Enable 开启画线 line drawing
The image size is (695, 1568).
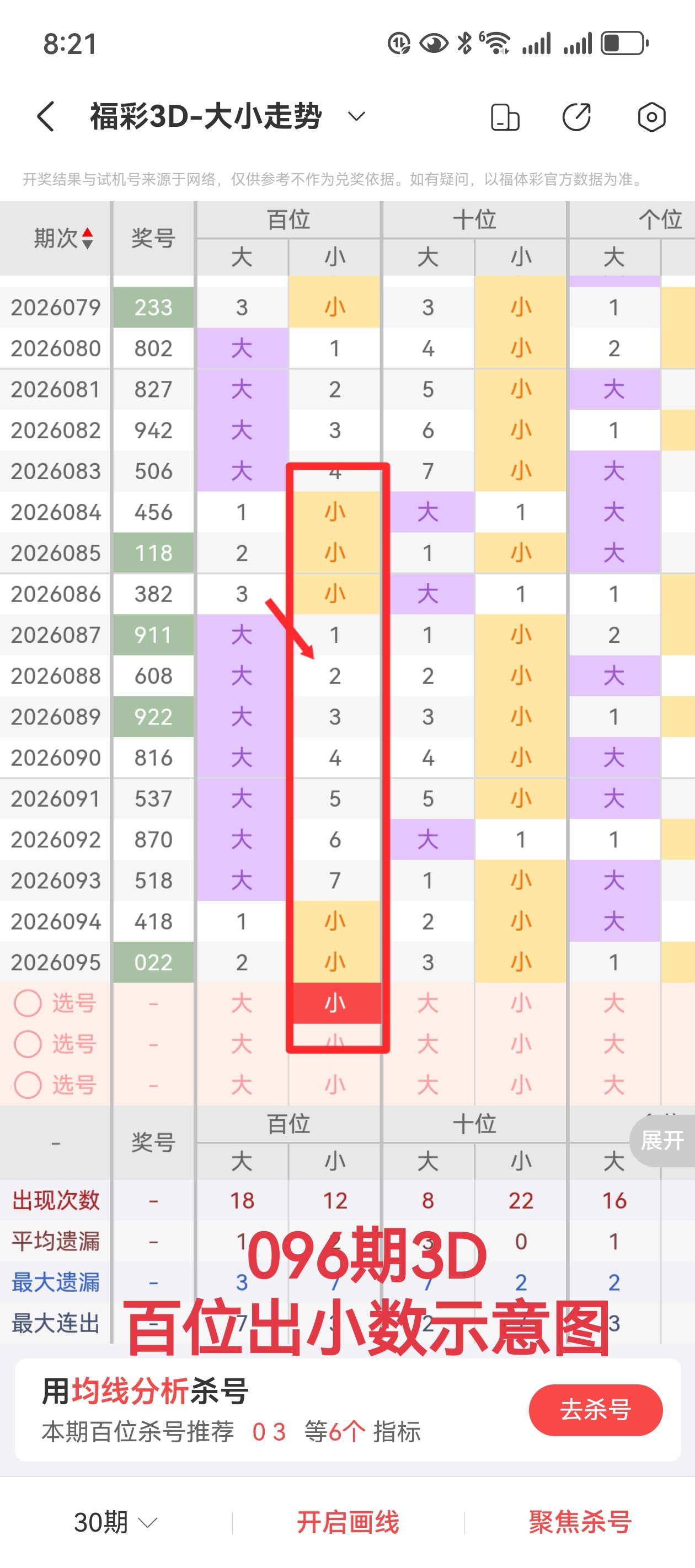[348, 1522]
